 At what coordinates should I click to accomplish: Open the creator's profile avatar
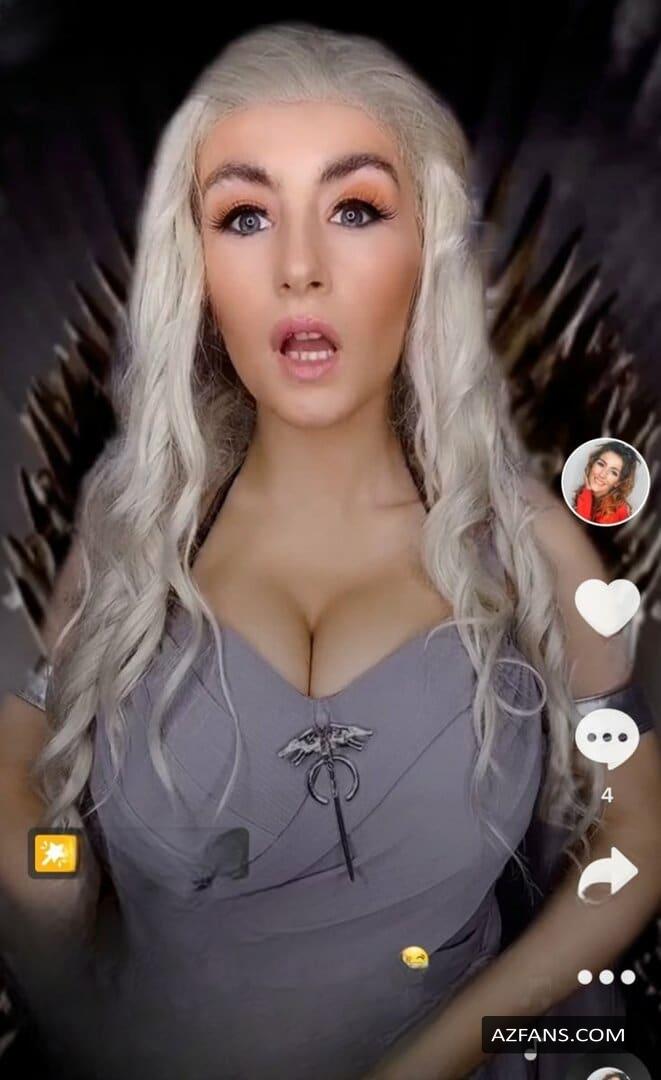coord(605,481)
